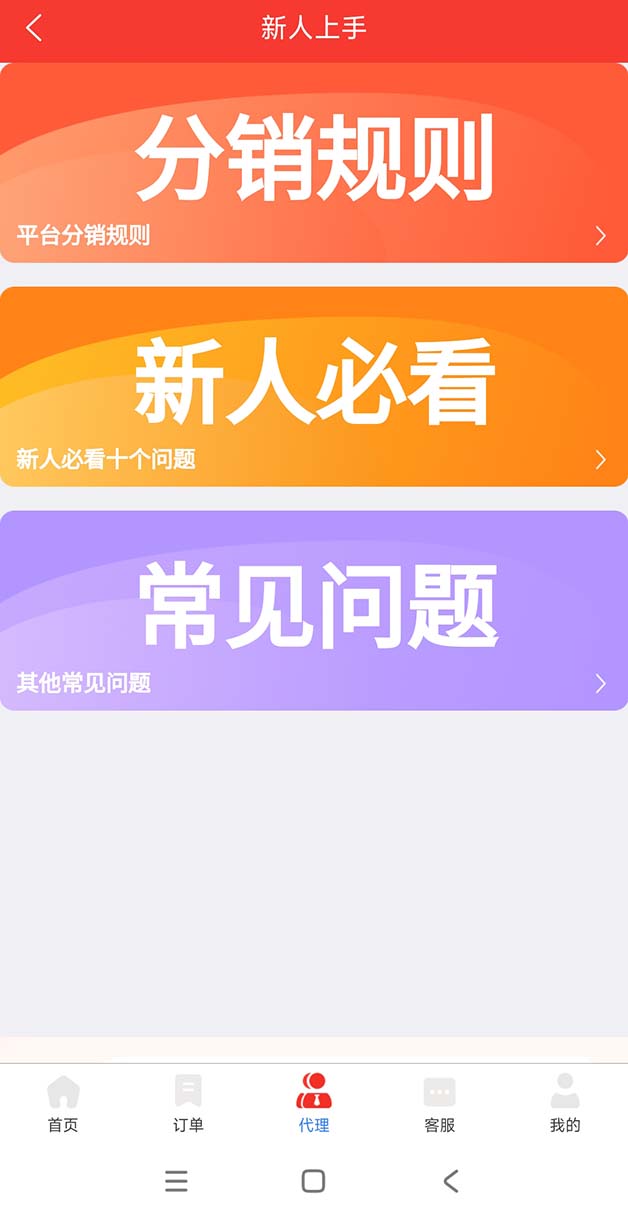Go back from 新人上手 page
628x1219 pixels.
[34, 28]
